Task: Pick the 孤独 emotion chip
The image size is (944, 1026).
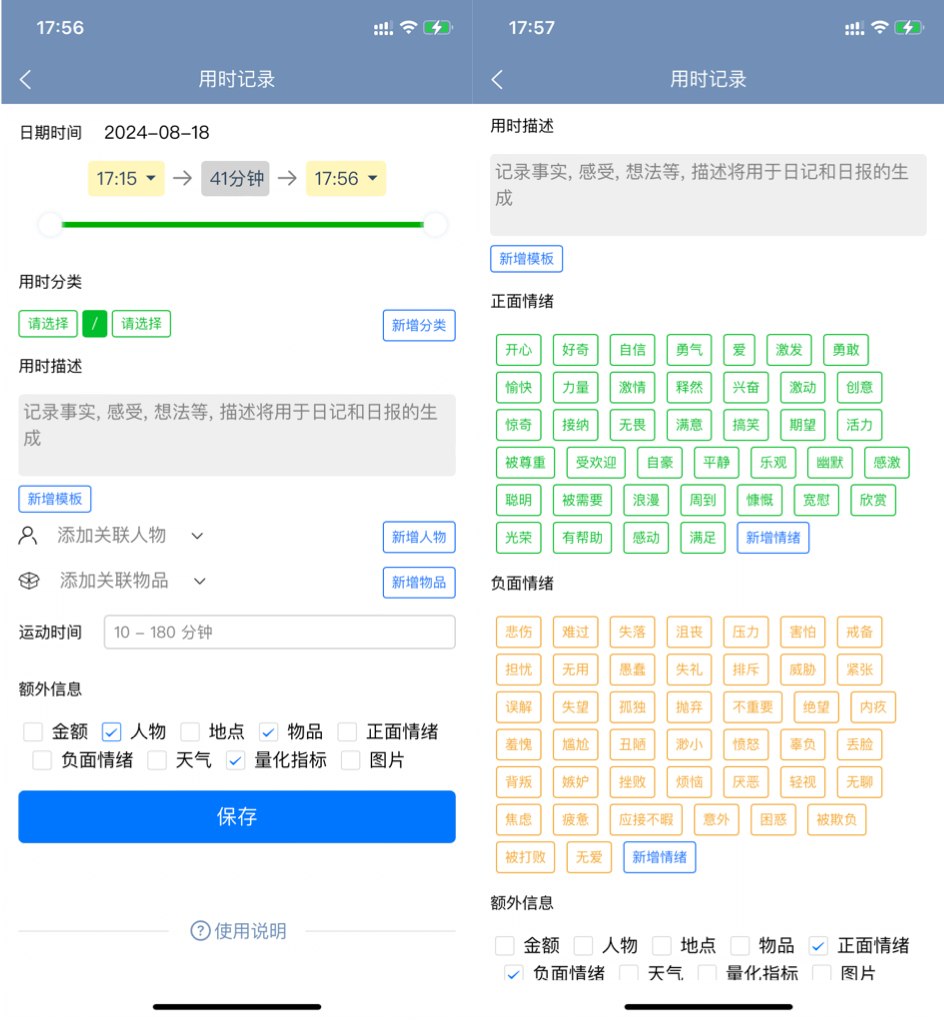Action: pos(632,707)
